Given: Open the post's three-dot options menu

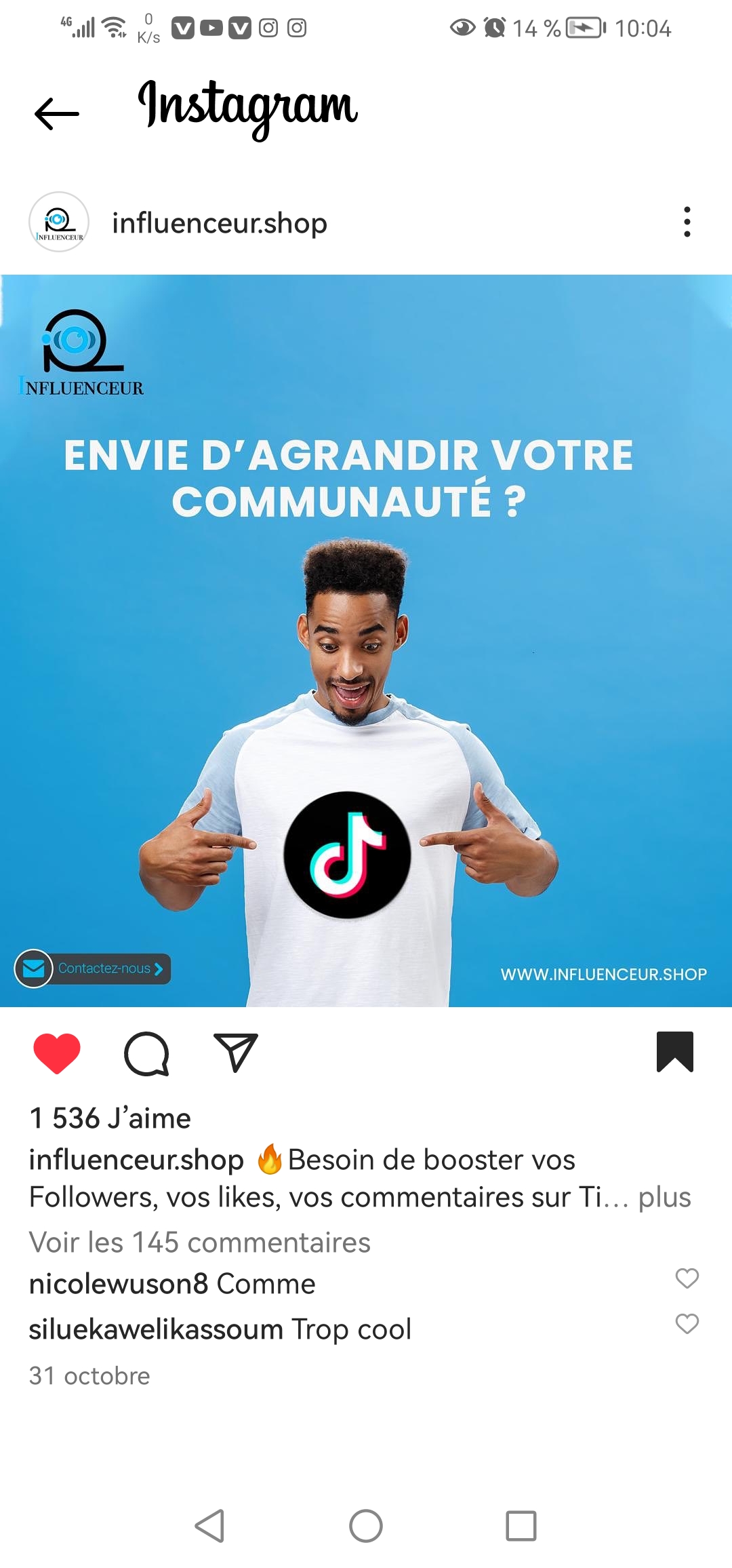Looking at the screenshot, I should [x=687, y=222].
